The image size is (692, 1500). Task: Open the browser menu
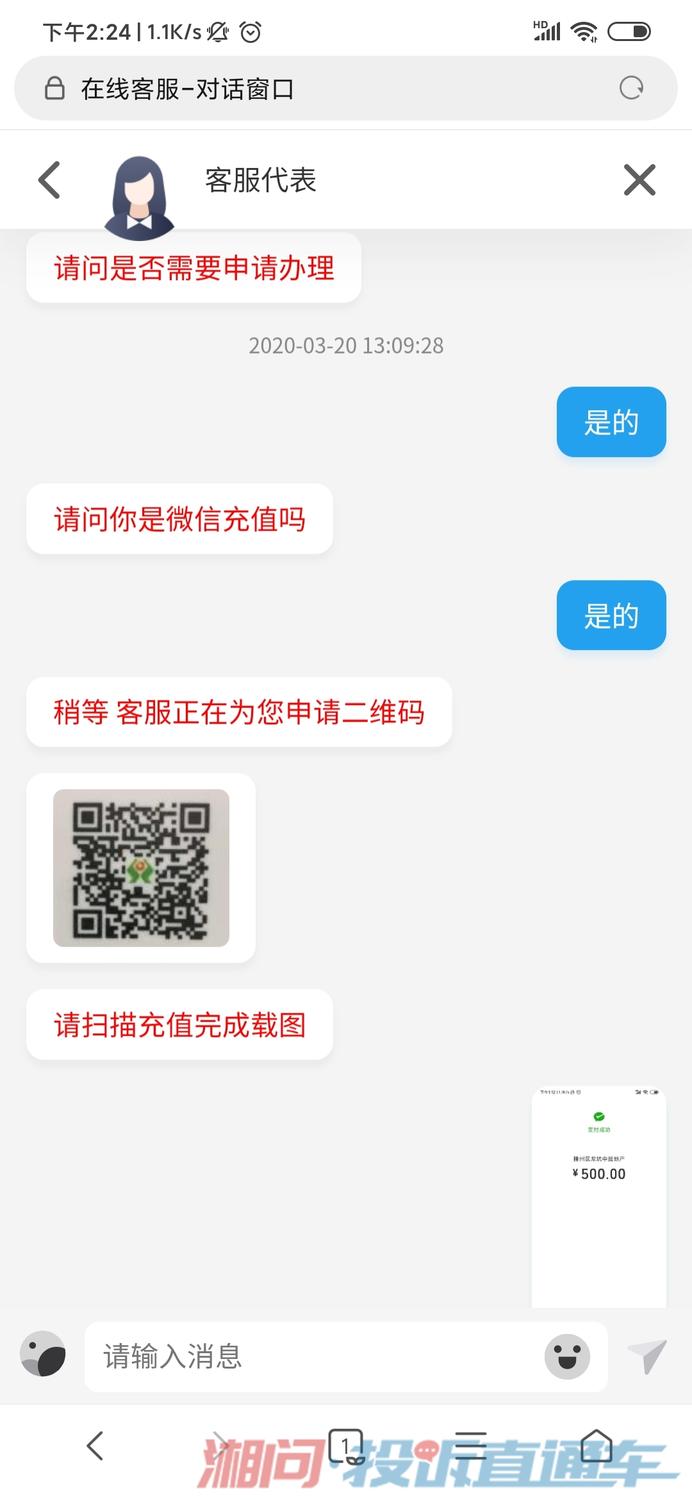pyautogui.click(x=470, y=1445)
